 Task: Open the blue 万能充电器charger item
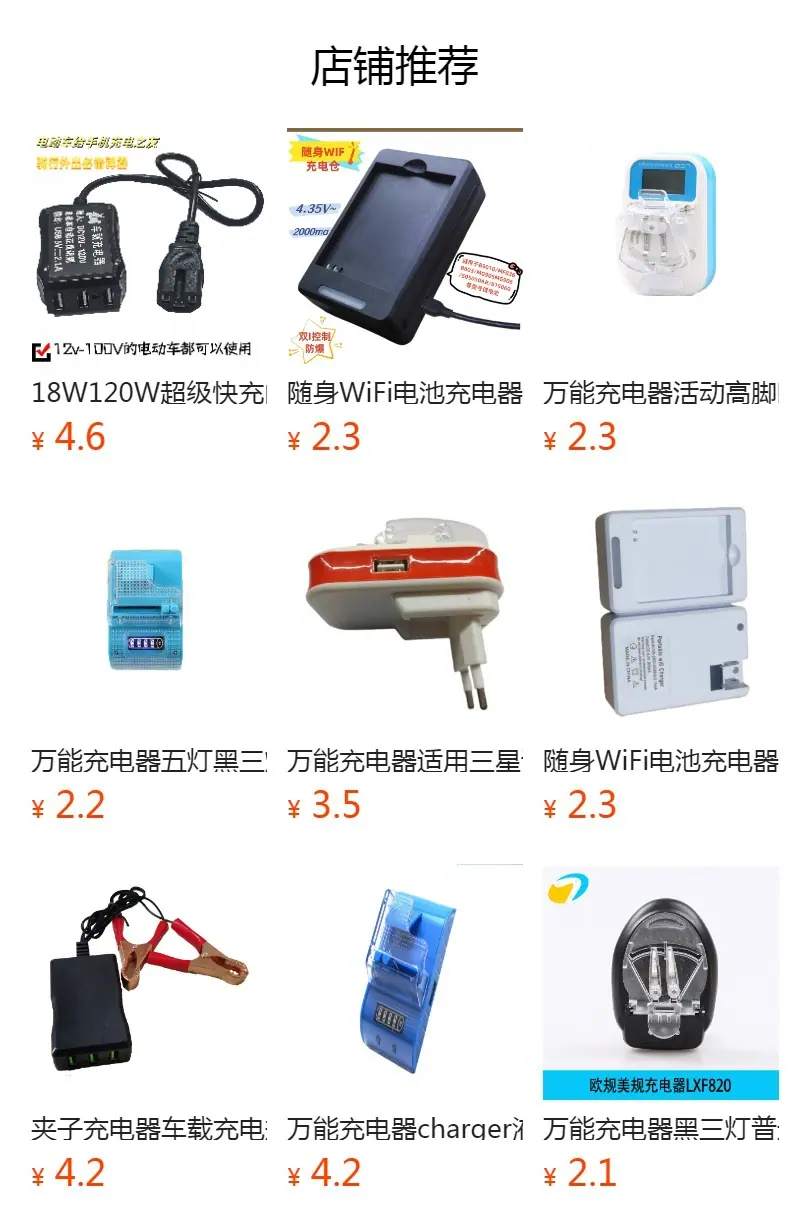[x=405, y=1028]
